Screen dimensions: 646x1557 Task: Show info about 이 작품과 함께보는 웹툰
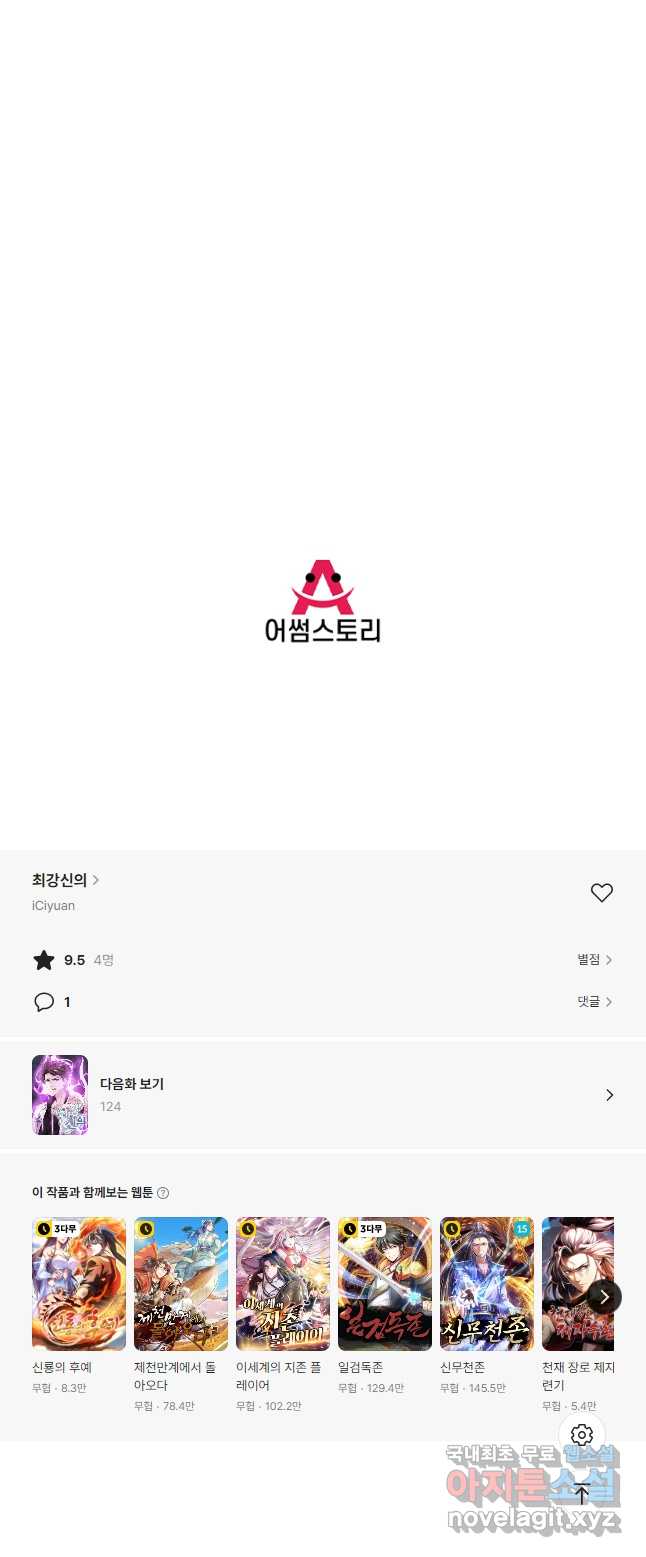click(163, 1193)
